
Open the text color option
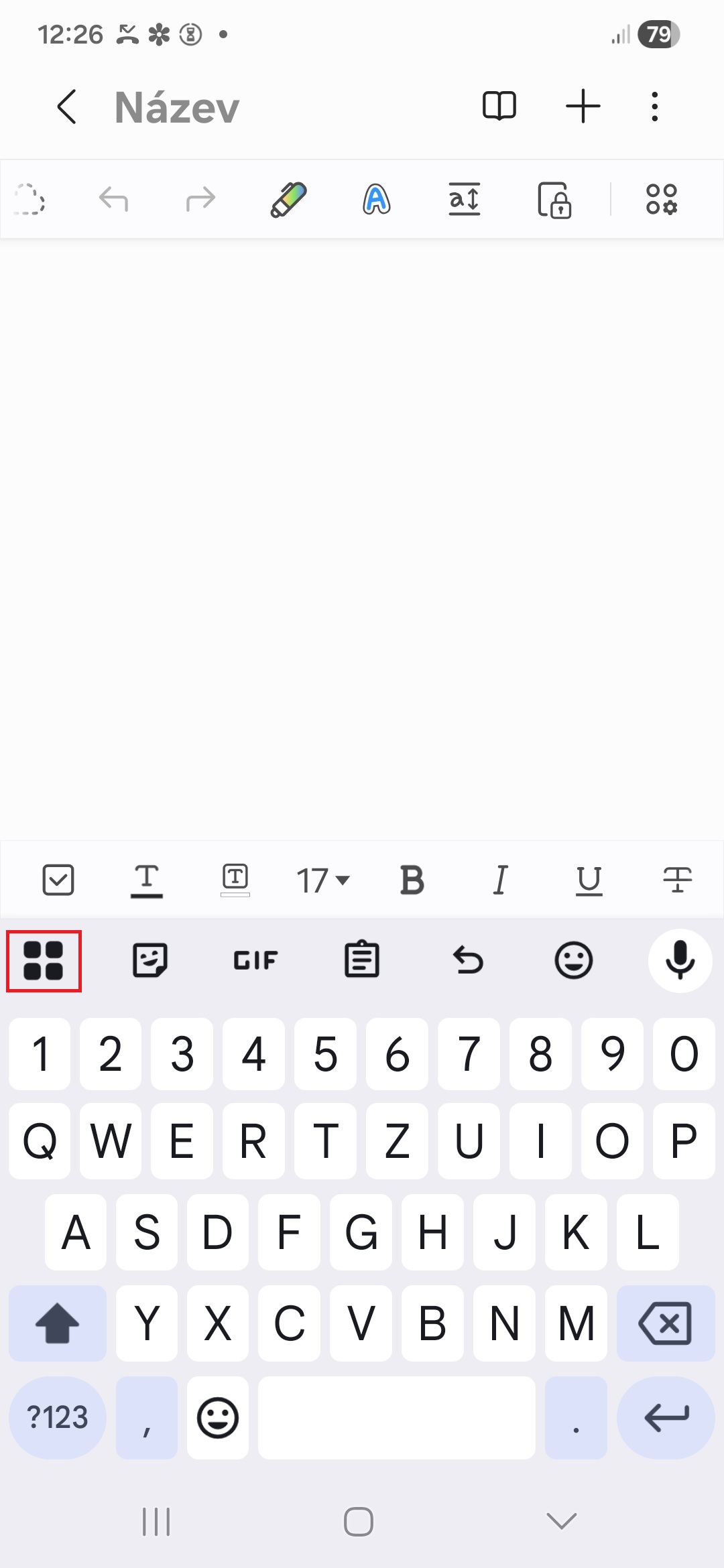pyautogui.click(x=147, y=880)
